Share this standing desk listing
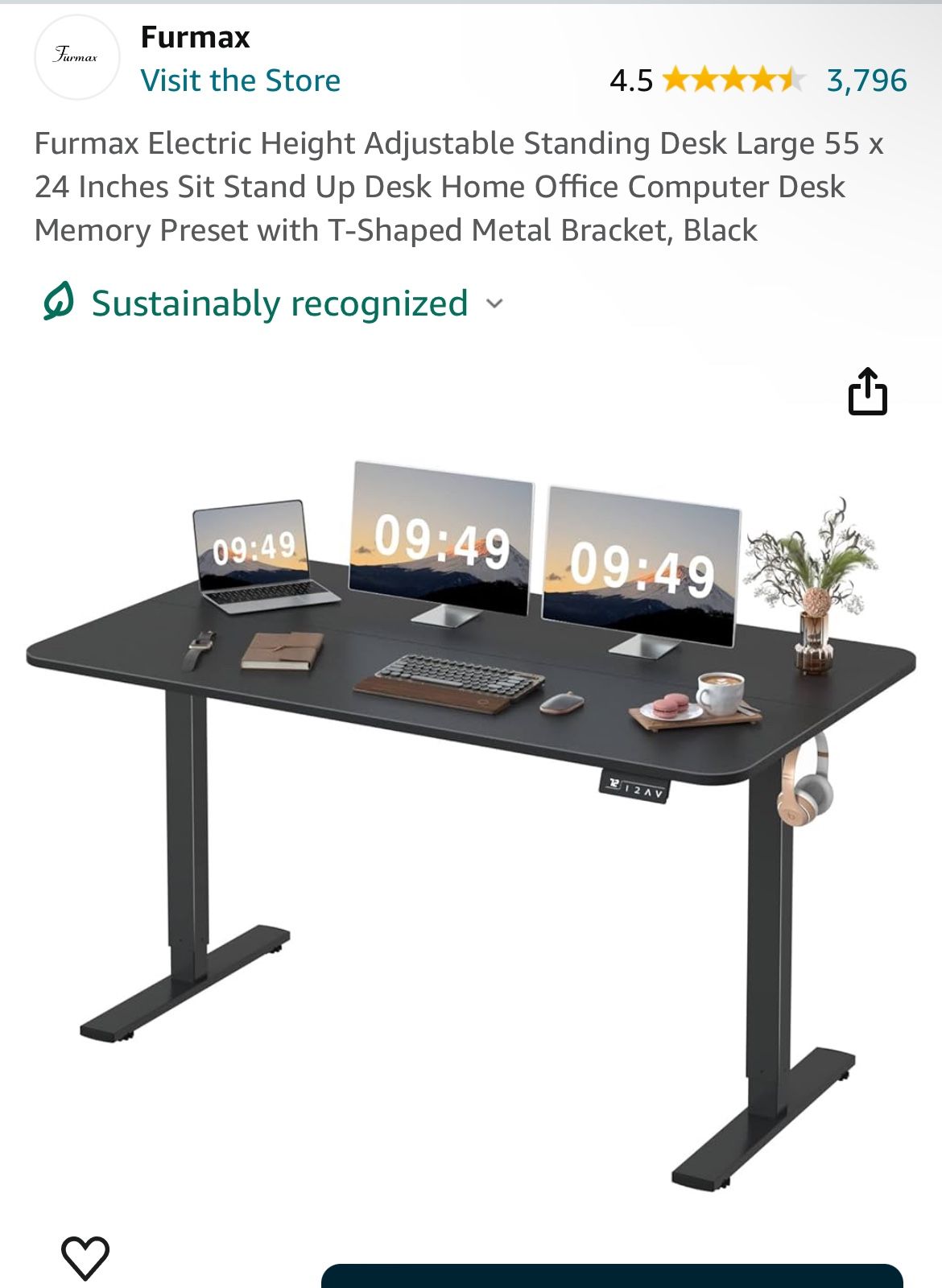 point(867,392)
